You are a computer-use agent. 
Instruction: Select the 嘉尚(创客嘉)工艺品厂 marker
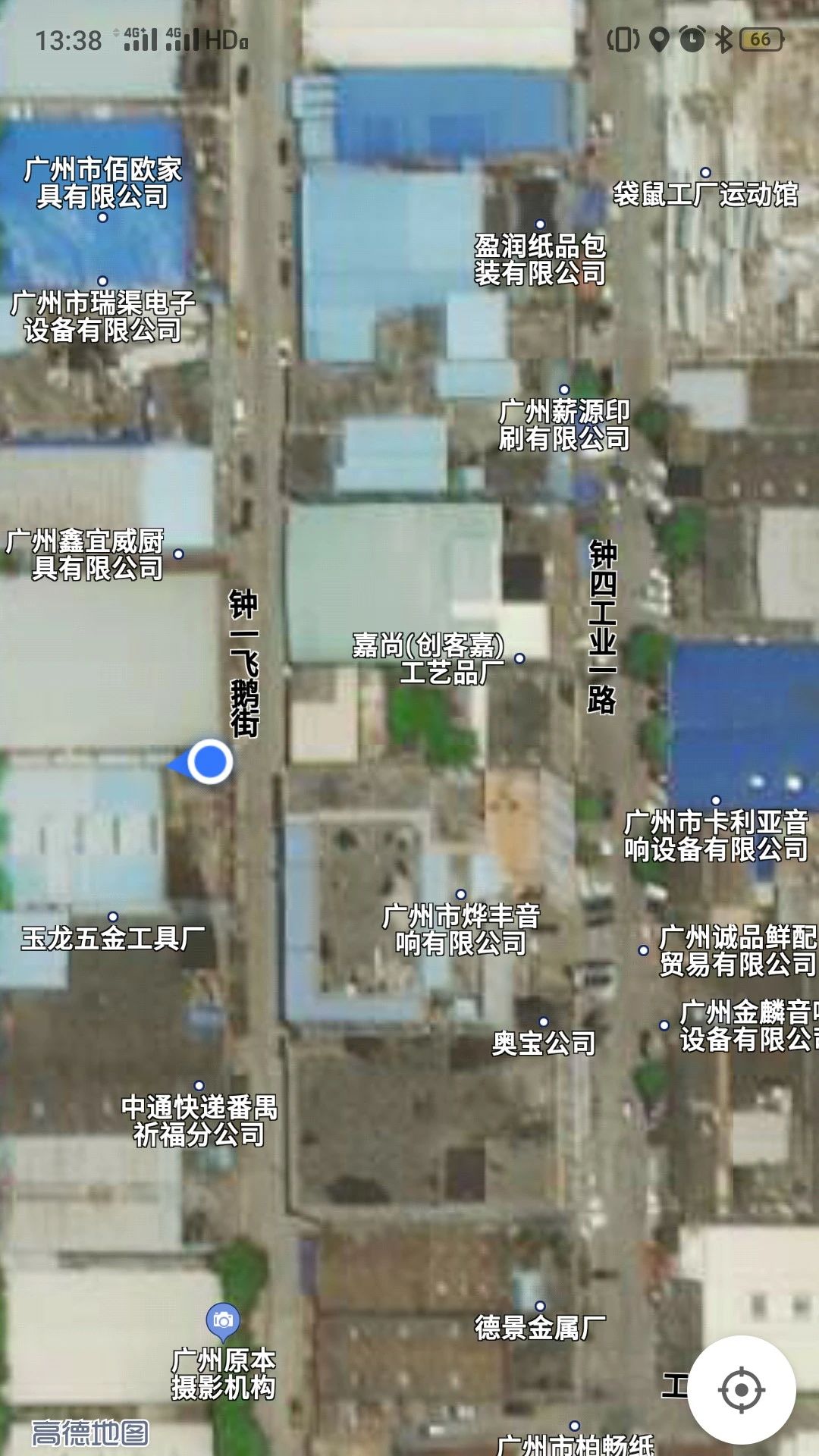[519, 659]
